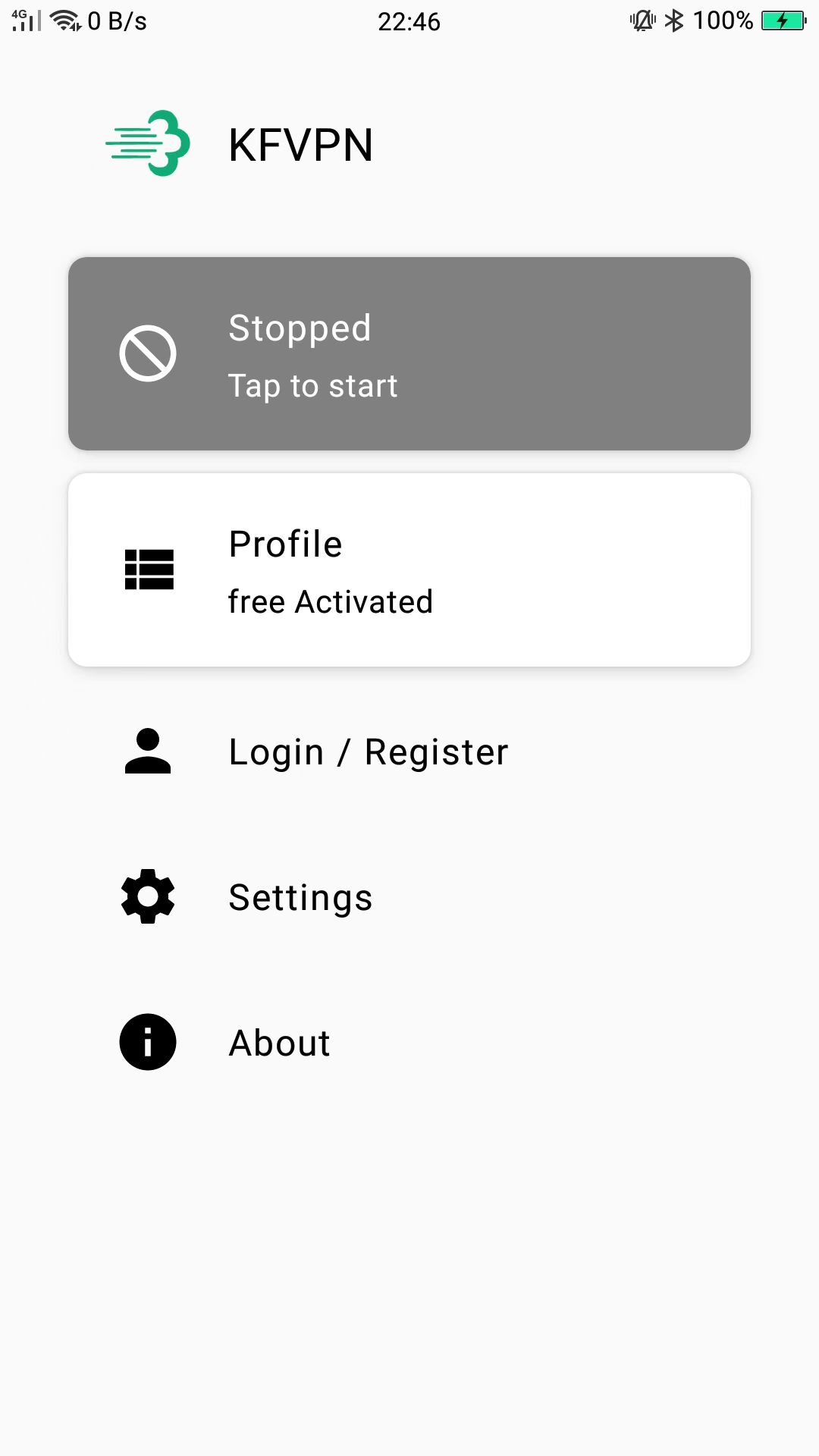Image resolution: width=819 pixels, height=1456 pixels.
Task: Open the About page
Action: pyautogui.click(x=409, y=1043)
